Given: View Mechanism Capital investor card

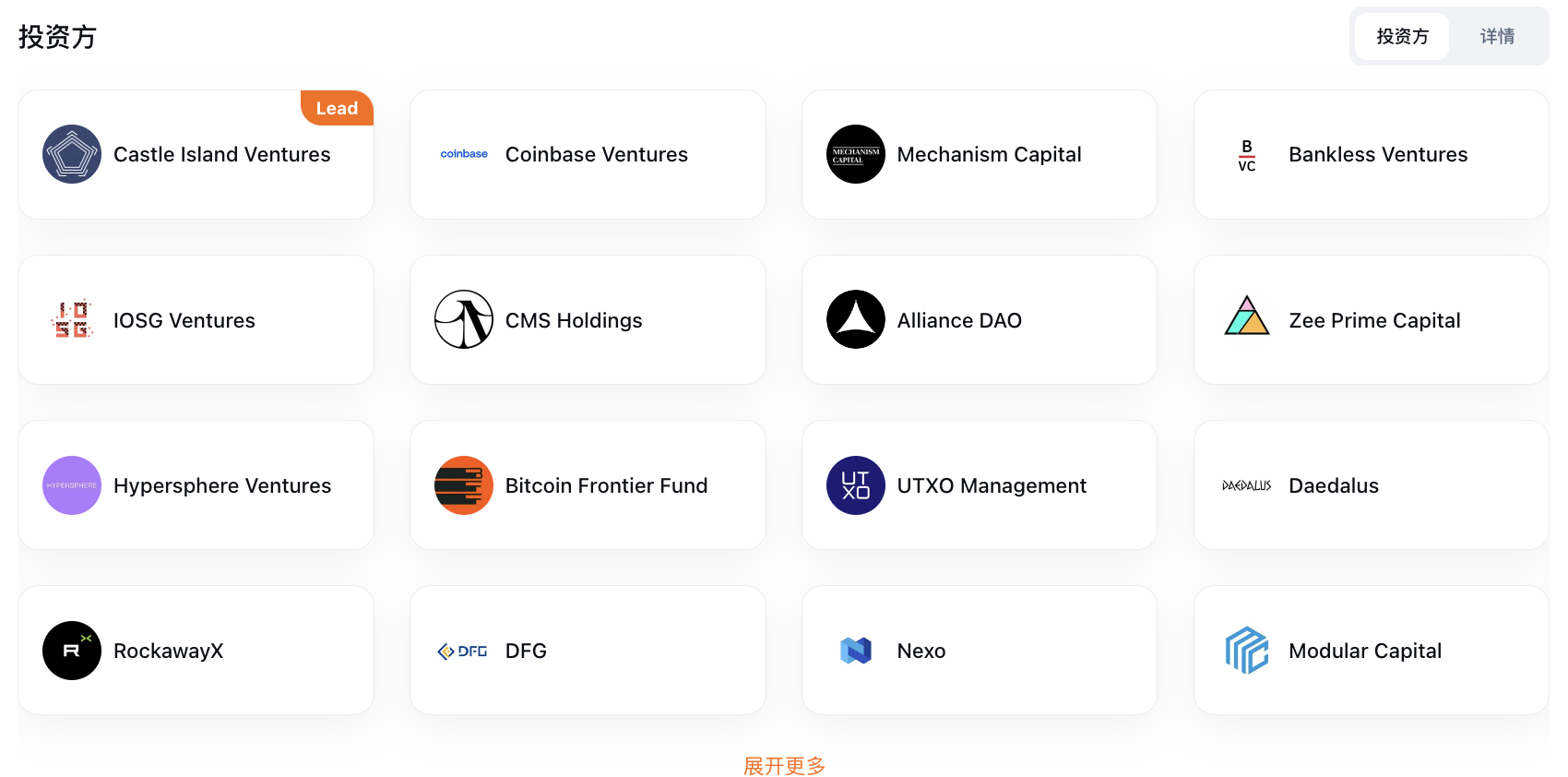Looking at the screenshot, I should (x=979, y=155).
